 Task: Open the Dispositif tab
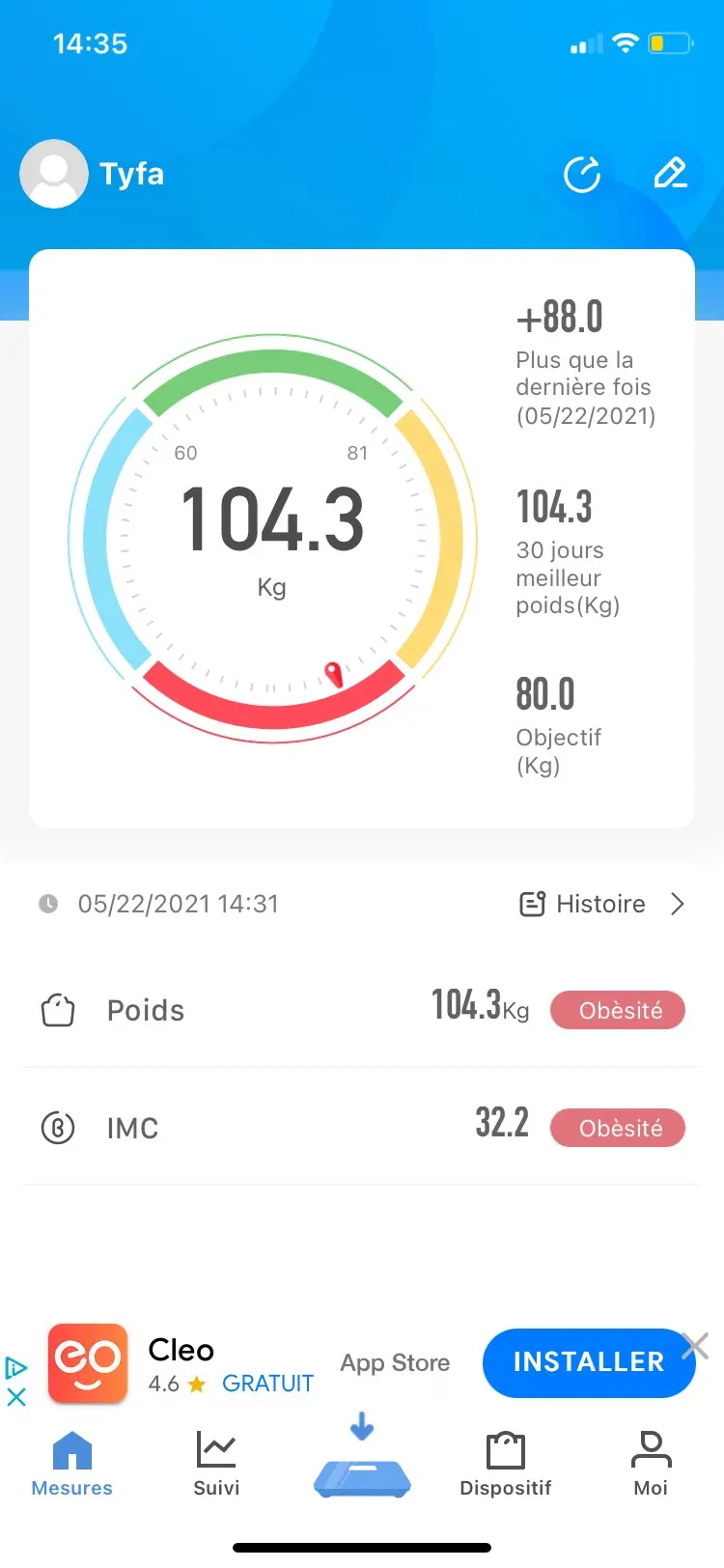point(505,1463)
